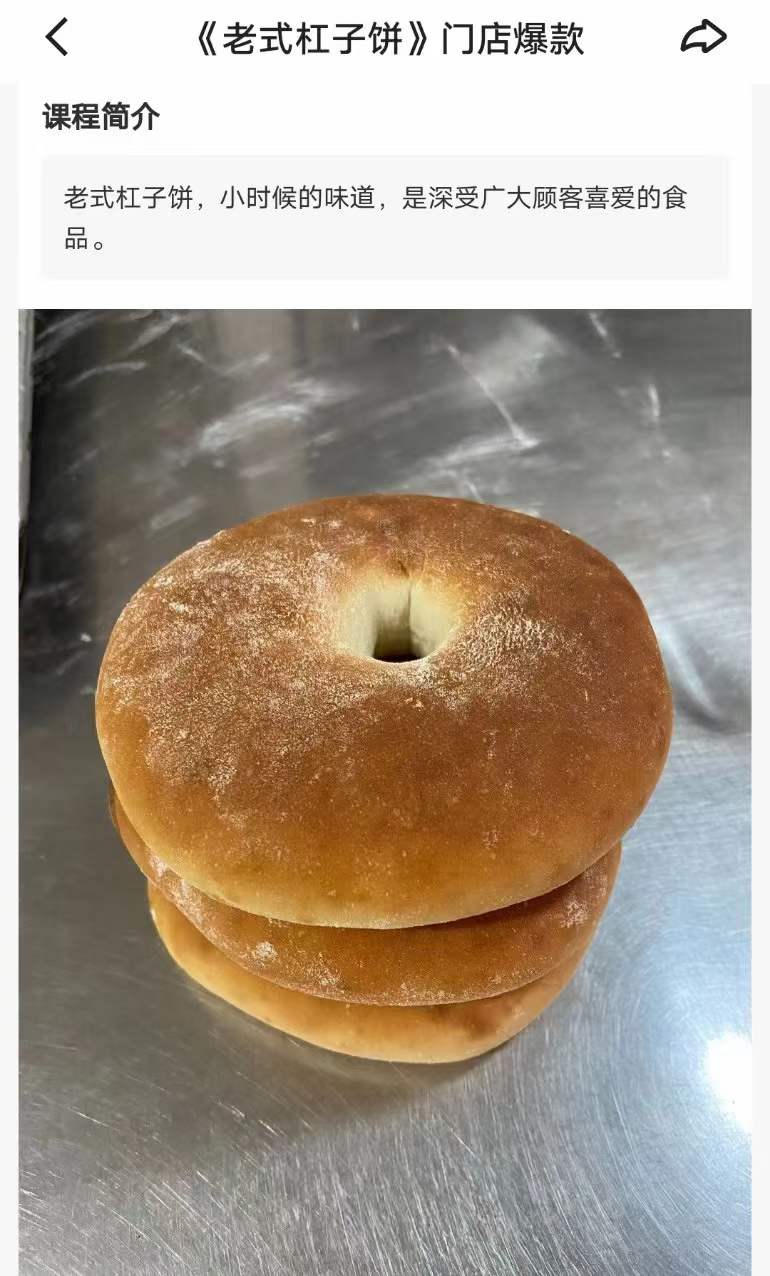Viewport: 770px width, 1276px height.
Task: Tap the back arrow to leave the course page
Action: (56, 37)
